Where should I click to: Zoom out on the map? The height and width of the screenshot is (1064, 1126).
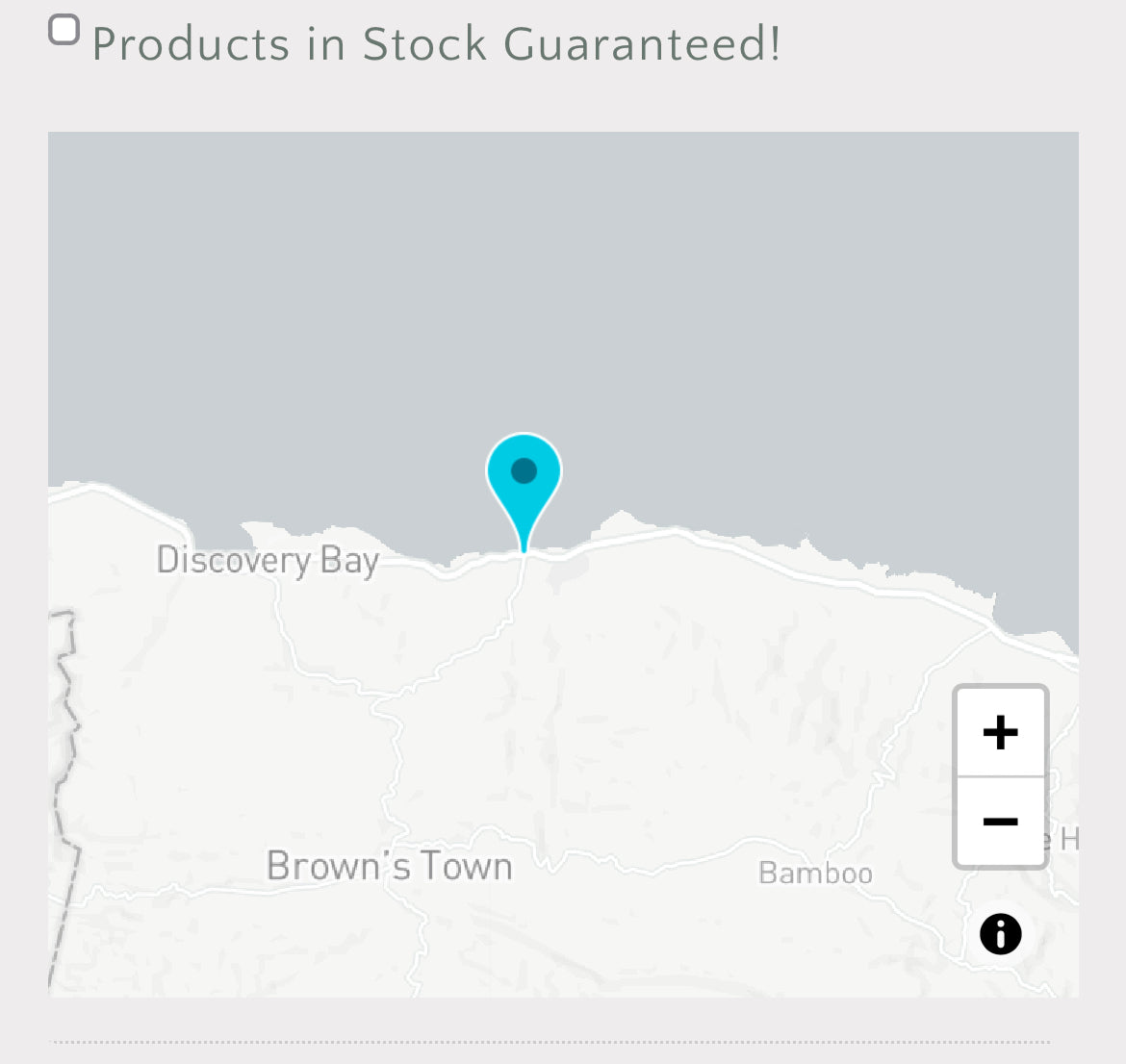(x=1000, y=823)
